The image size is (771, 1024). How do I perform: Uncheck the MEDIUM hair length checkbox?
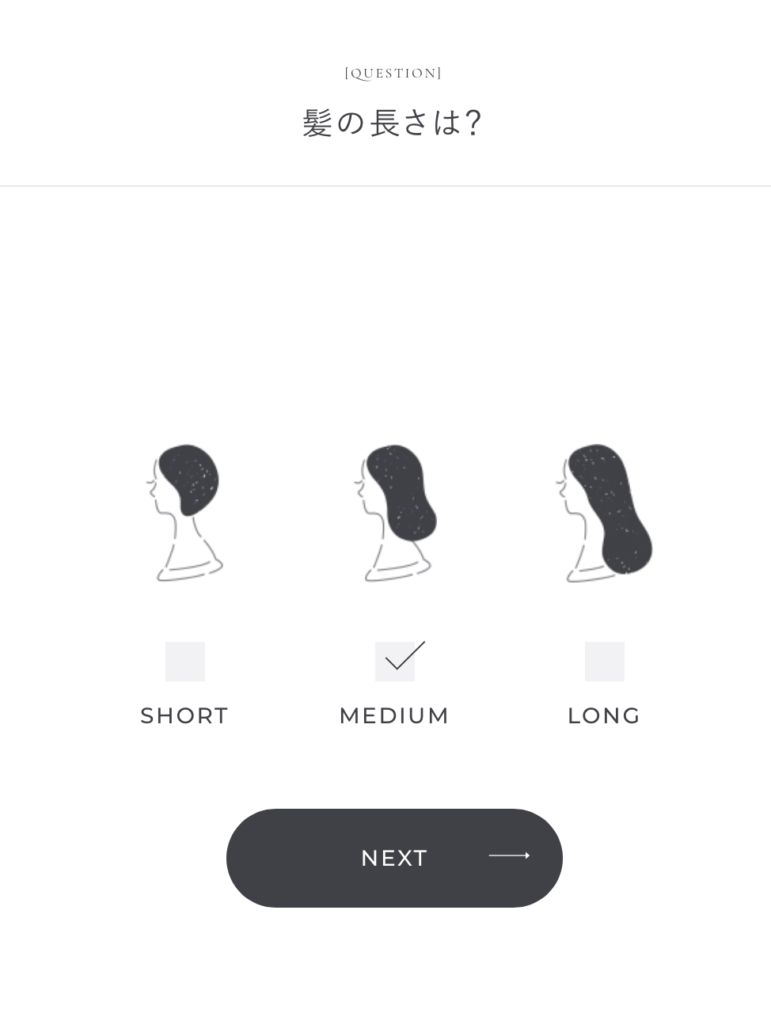395,661
